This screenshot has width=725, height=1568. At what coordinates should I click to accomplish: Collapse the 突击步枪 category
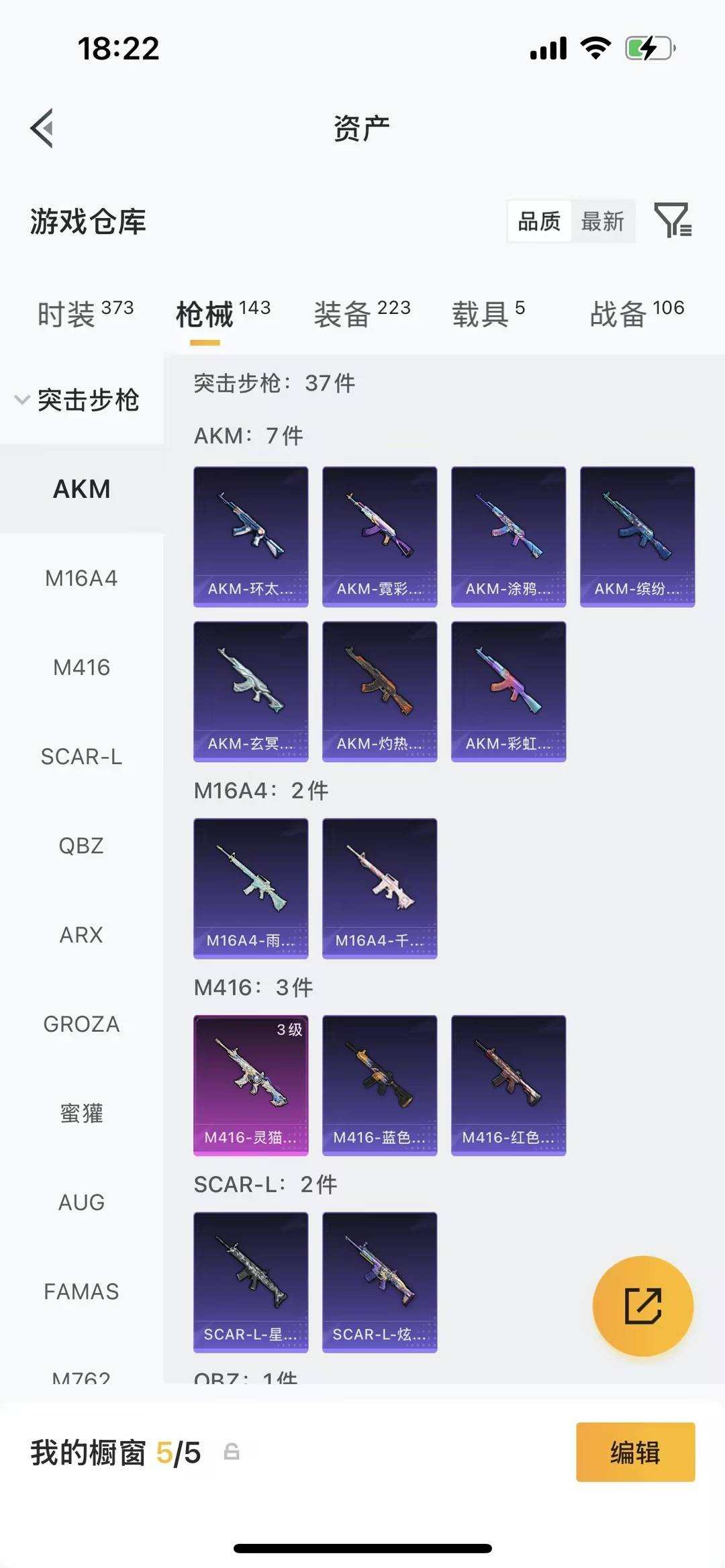point(78,400)
